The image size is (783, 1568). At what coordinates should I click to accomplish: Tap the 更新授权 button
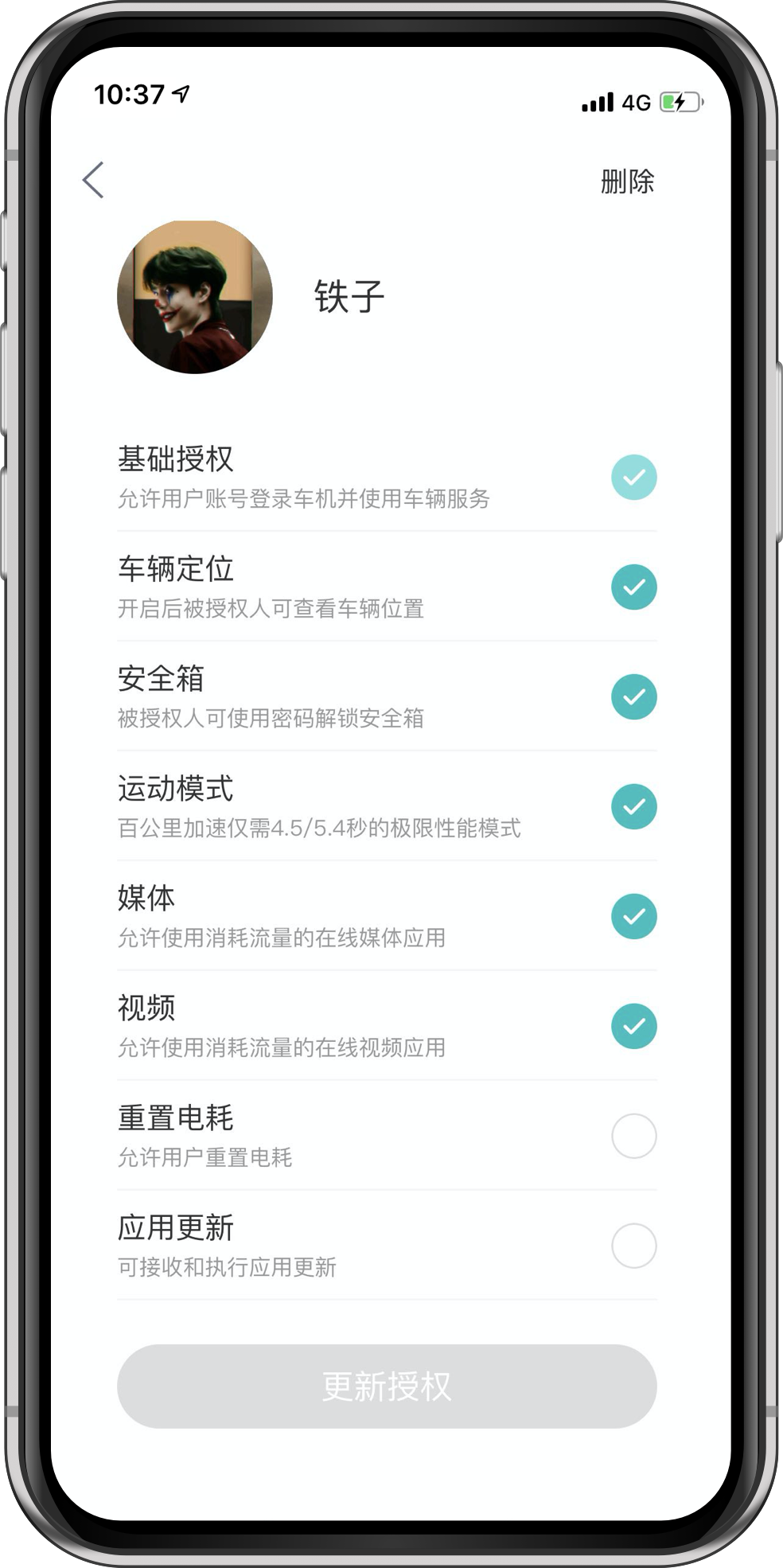pyautogui.click(x=387, y=1387)
